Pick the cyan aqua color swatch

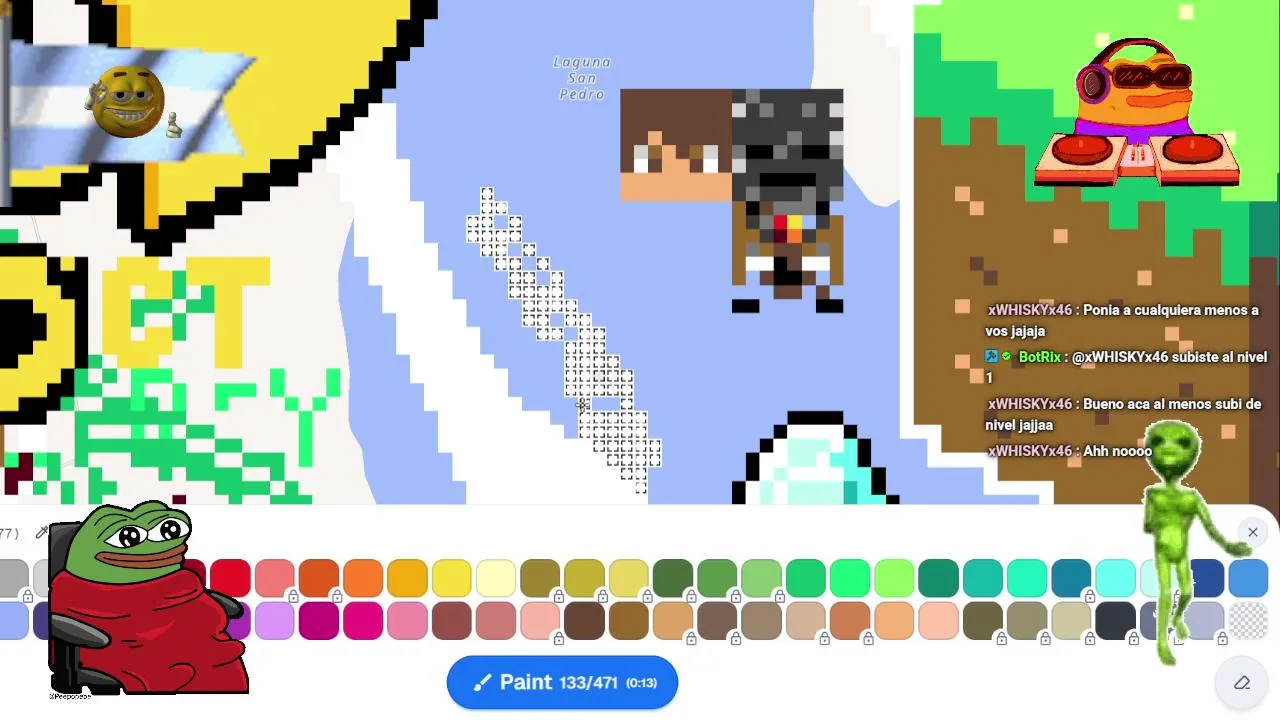point(1114,577)
